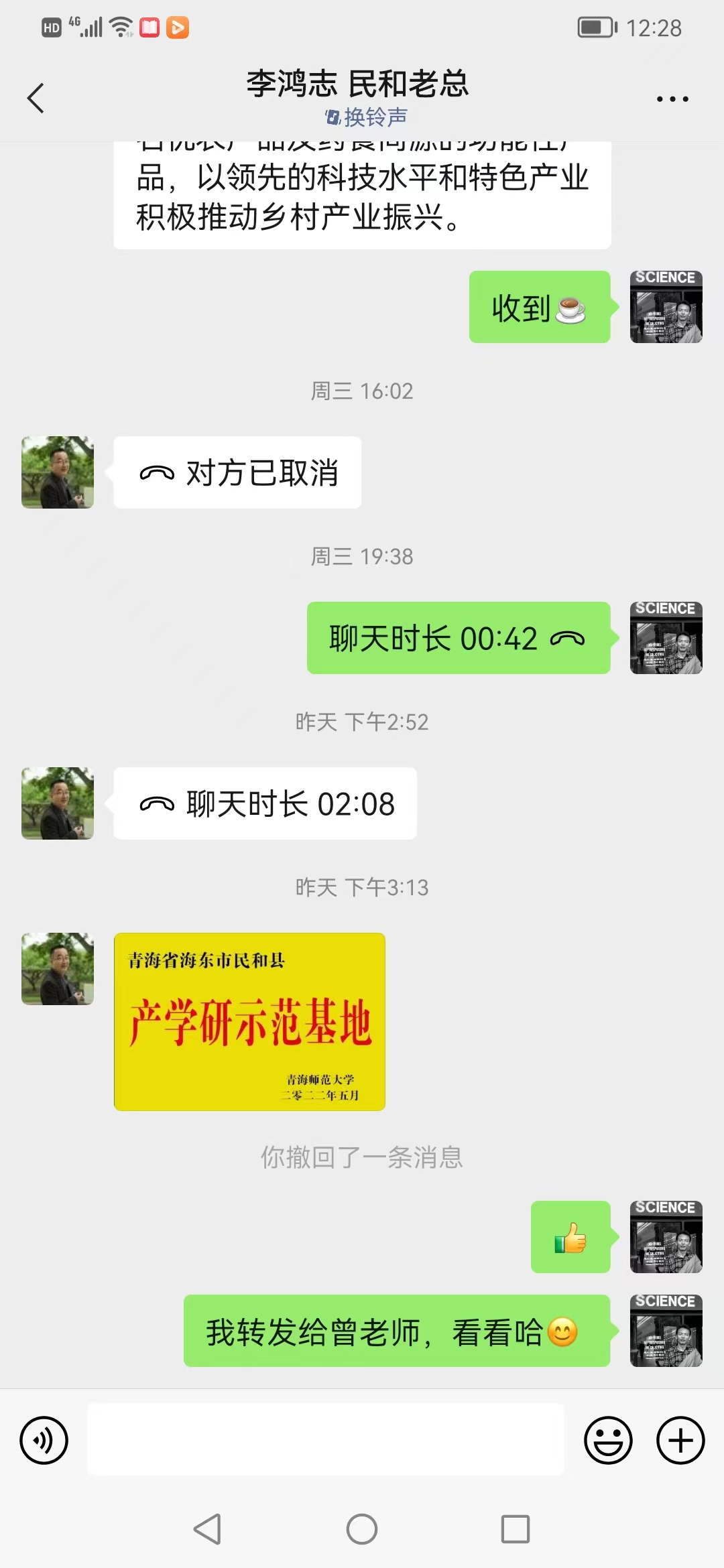Image resolution: width=724 pixels, height=1568 pixels.
Task: Tap the system home button
Action: [362, 1529]
